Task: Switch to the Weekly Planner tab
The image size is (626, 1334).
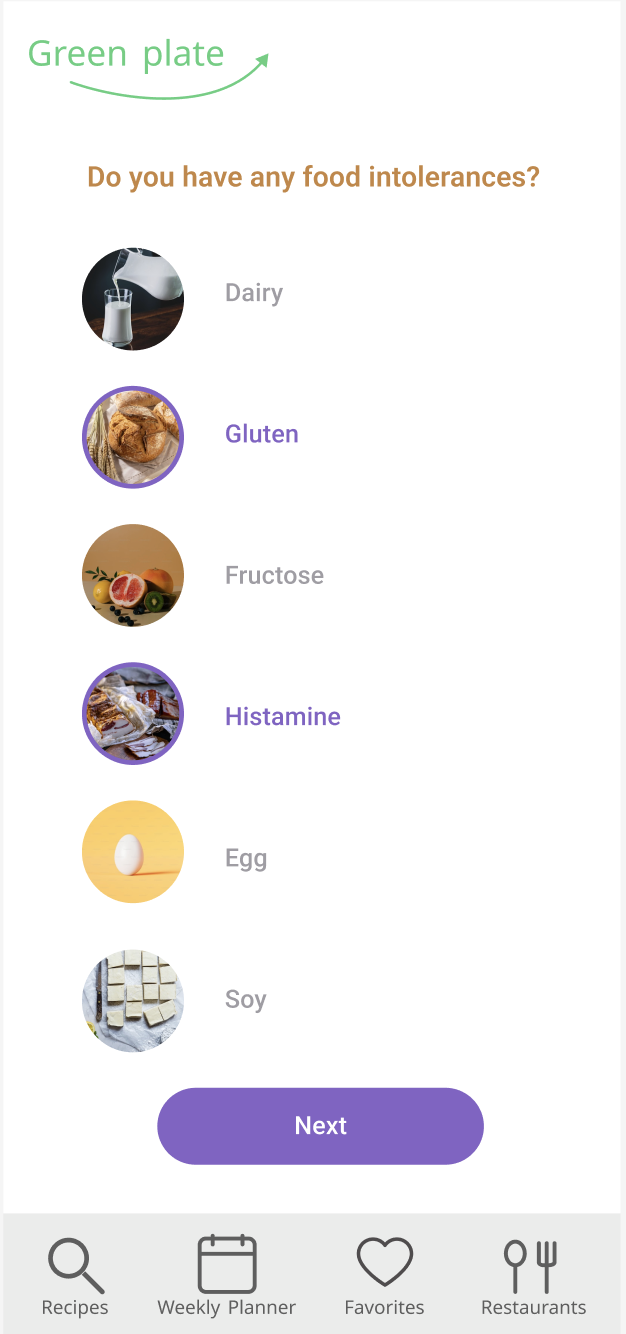Action: (227, 1277)
